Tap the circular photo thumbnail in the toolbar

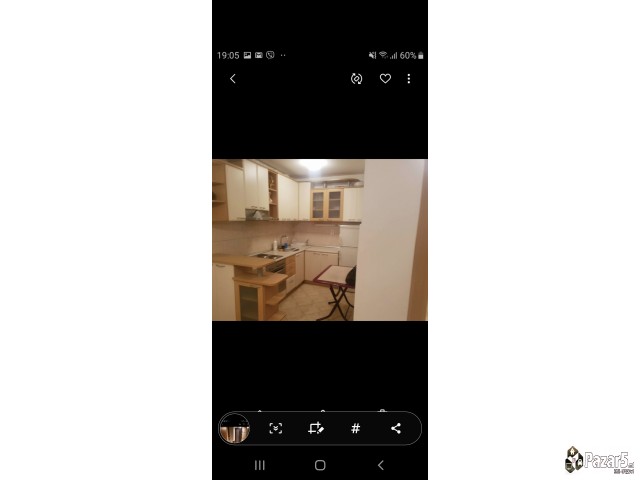tap(234, 428)
